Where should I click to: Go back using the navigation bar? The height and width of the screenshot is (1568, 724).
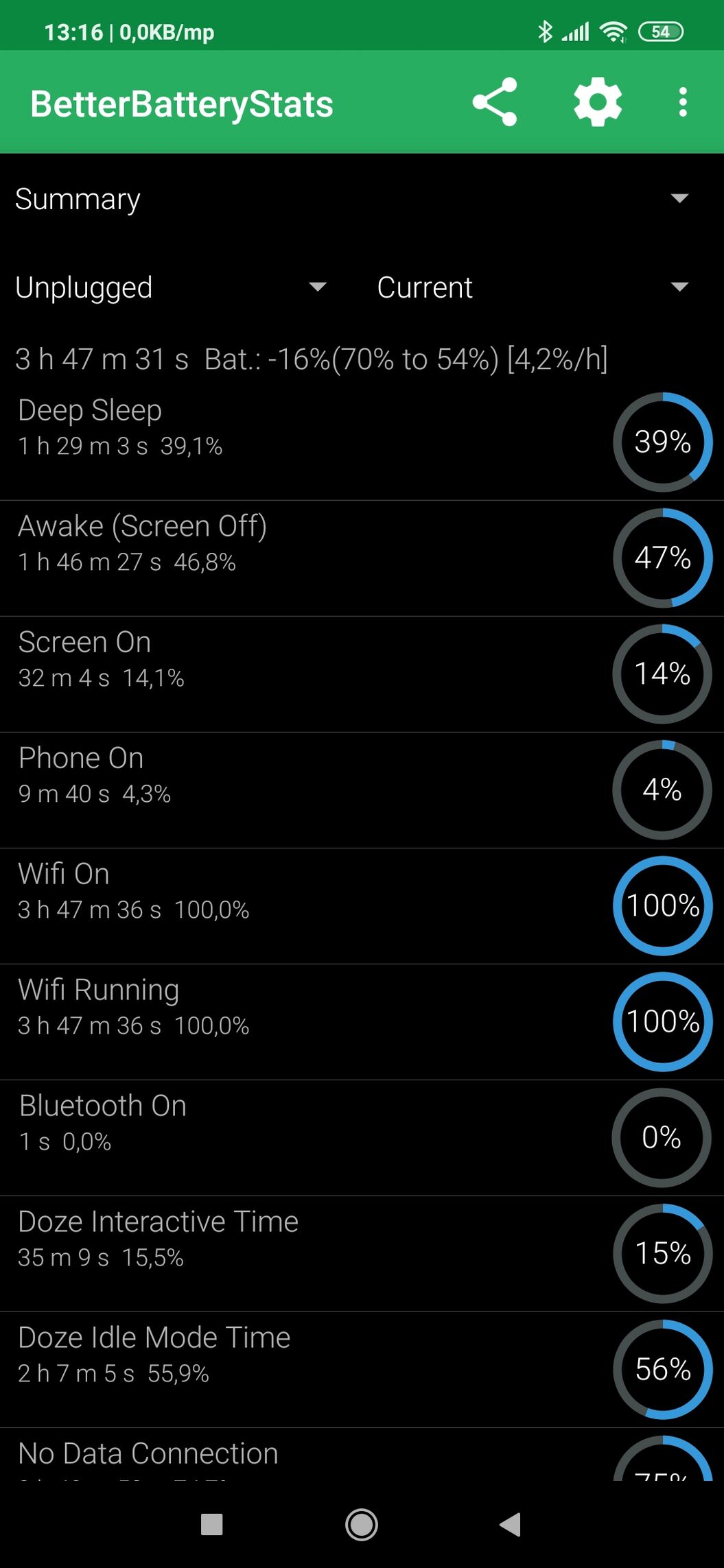pyautogui.click(x=510, y=1525)
